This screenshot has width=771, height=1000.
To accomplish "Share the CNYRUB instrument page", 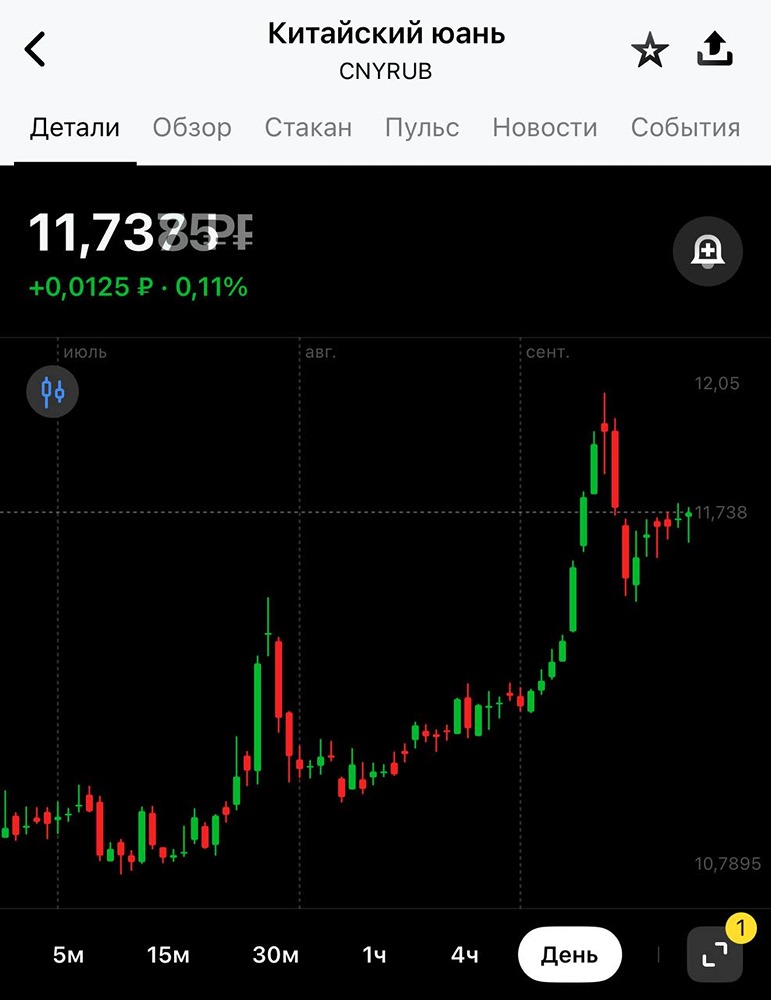I will click(x=715, y=49).
